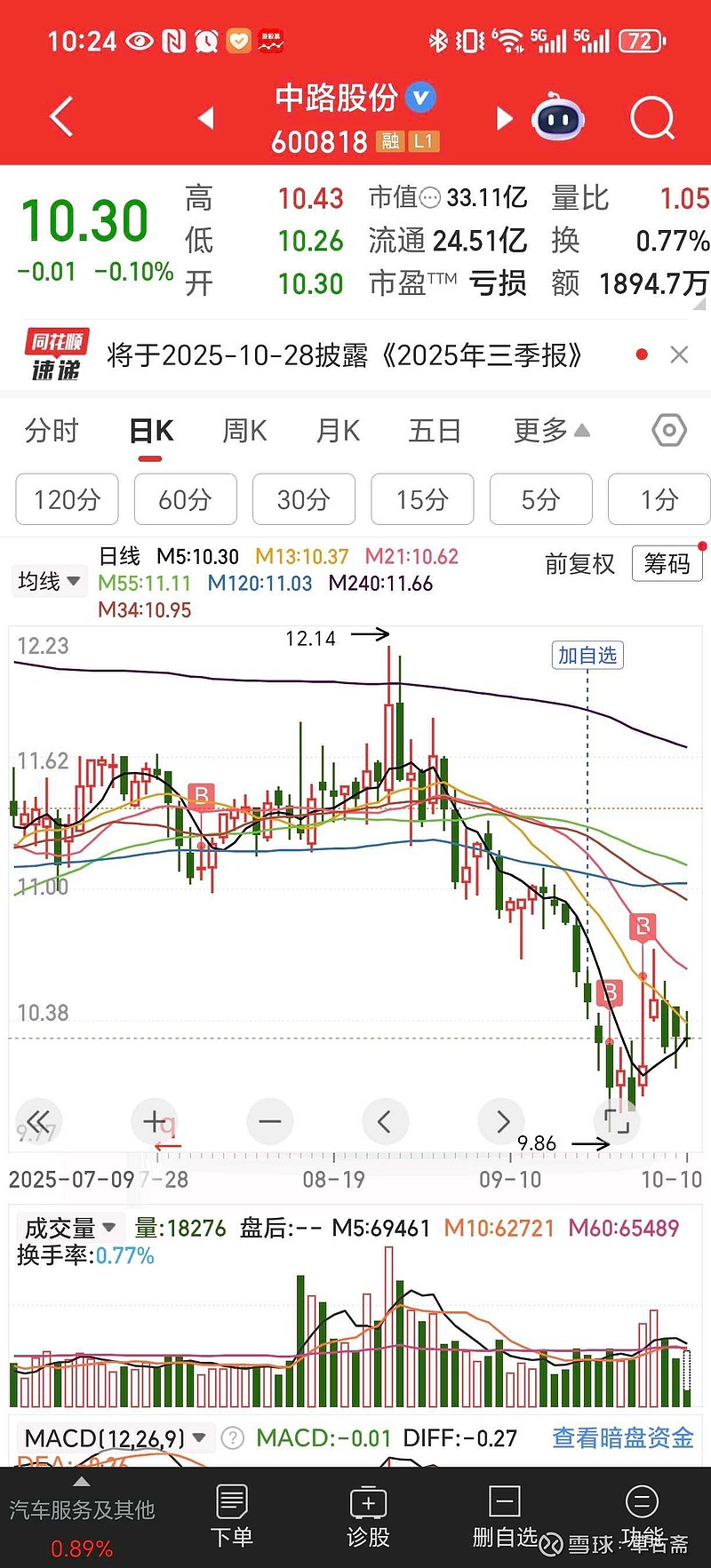The width and height of the screenshot is (711, 1568).
Task: Tap 查看暗盘资金 link
Action: pos(622,1437)
